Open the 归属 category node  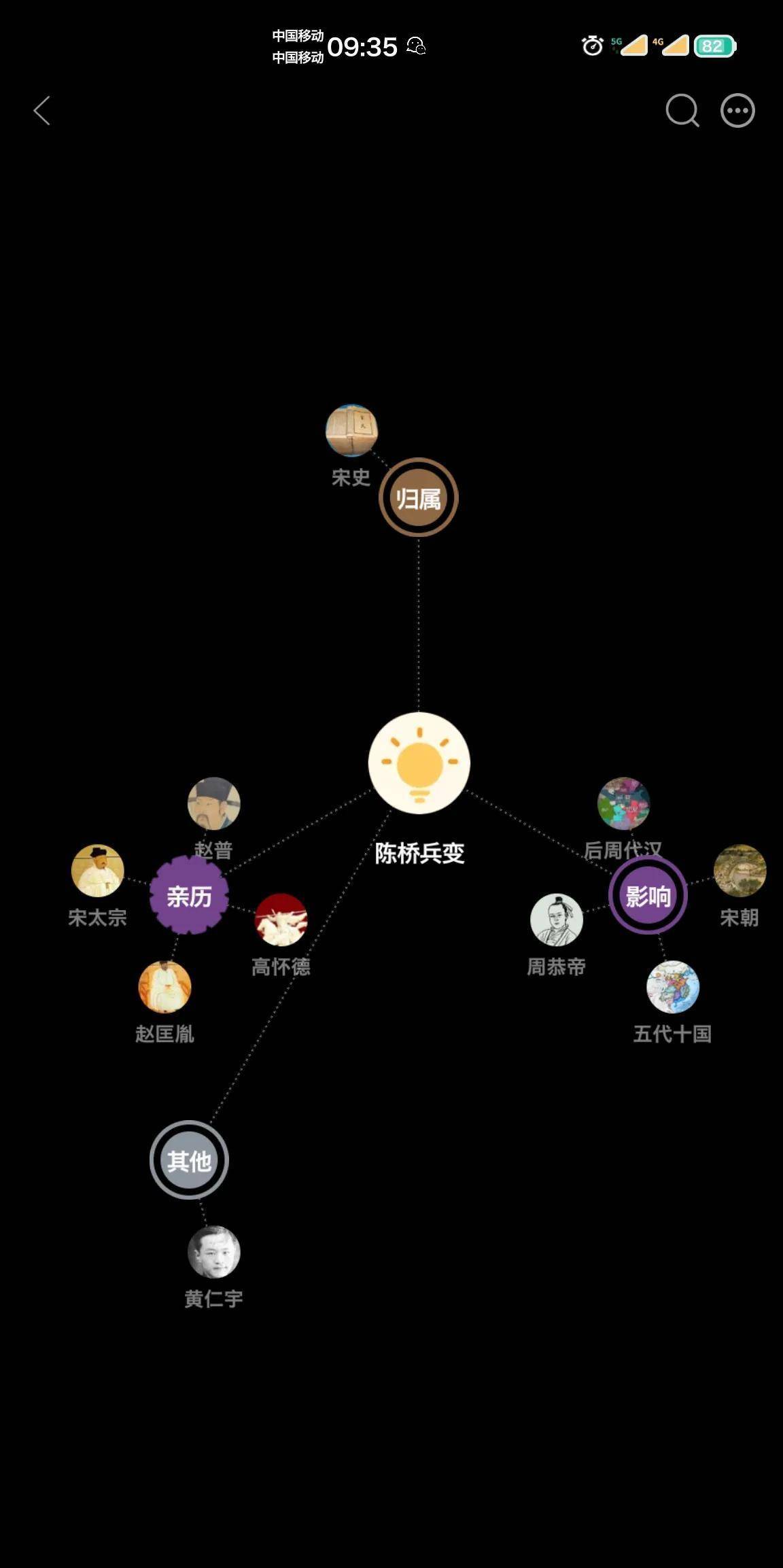coord(419,498)
